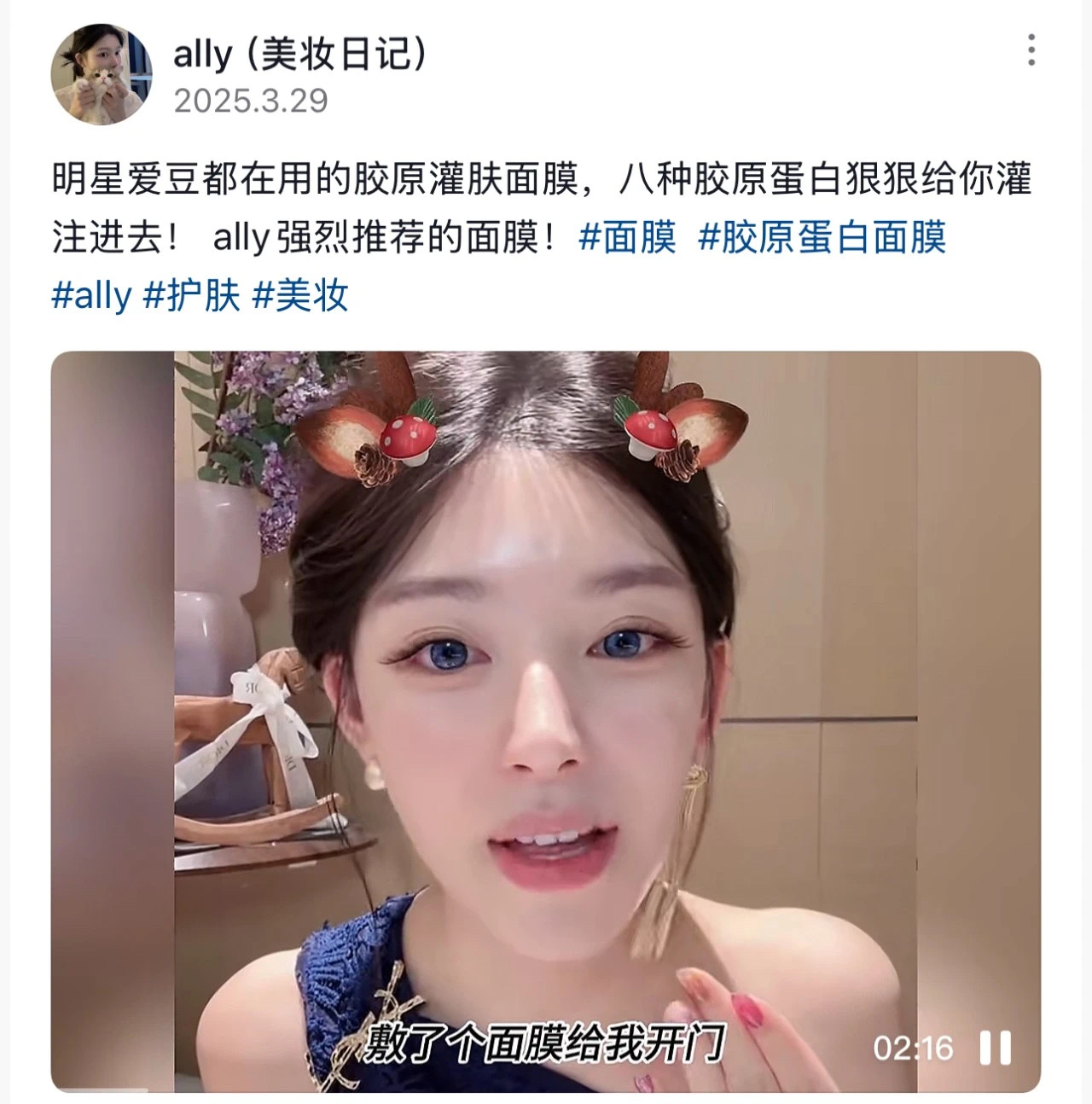
Task: Pause the playing video
Action: pos(995,1048)
